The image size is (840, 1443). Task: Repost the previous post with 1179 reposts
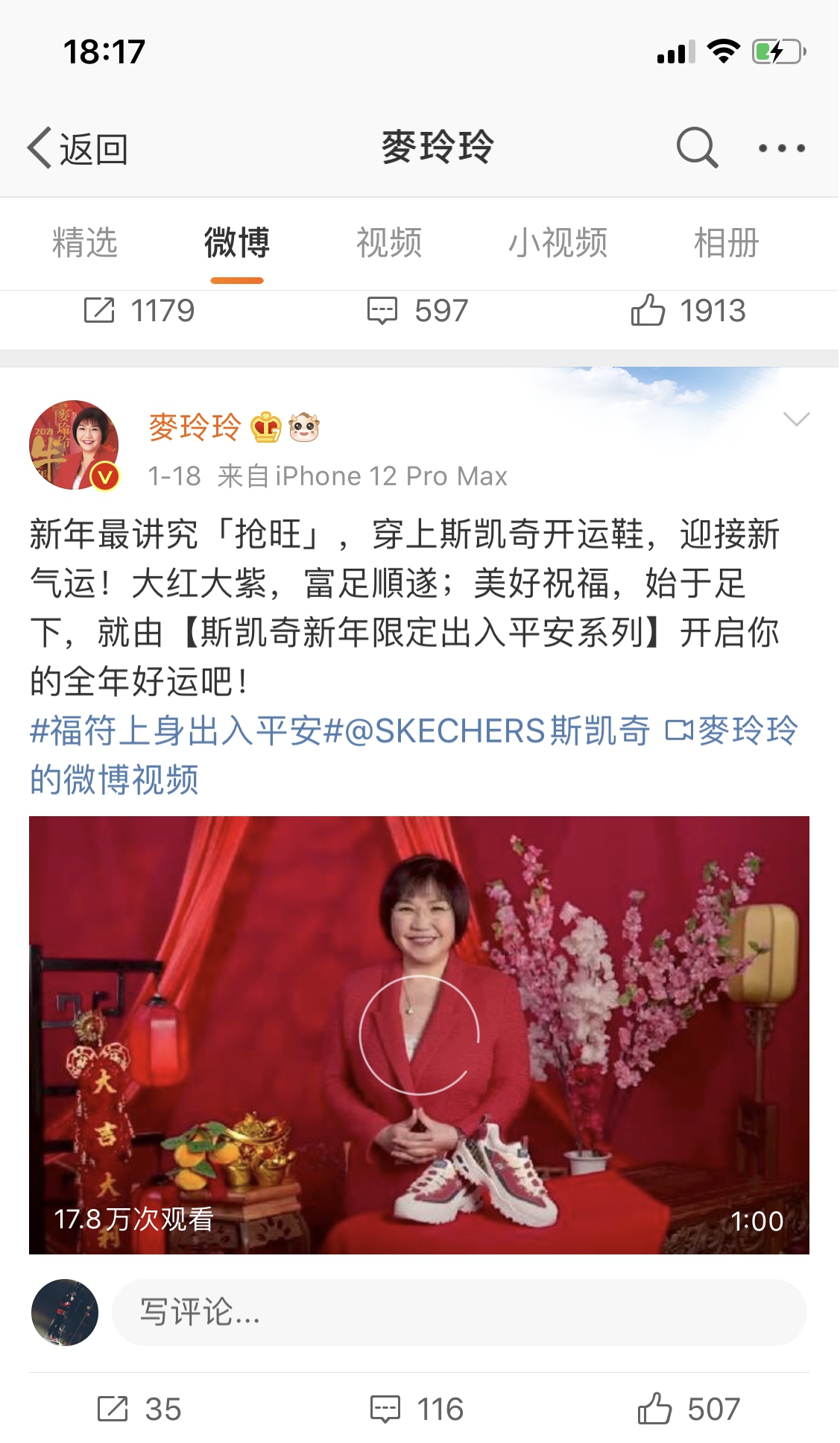click(x=139, y=310)
